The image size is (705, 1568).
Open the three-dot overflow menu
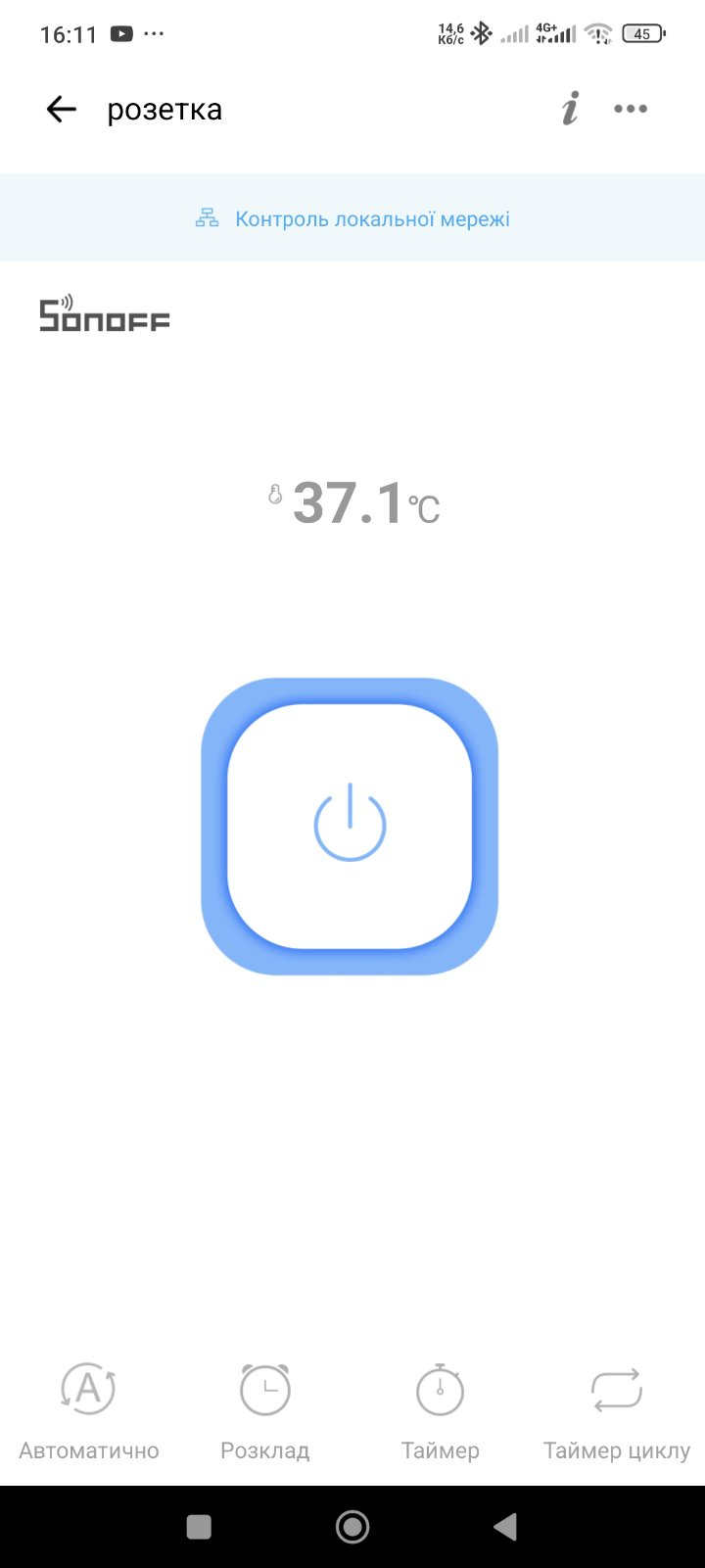pyautogui.click(x=631, y=109)
